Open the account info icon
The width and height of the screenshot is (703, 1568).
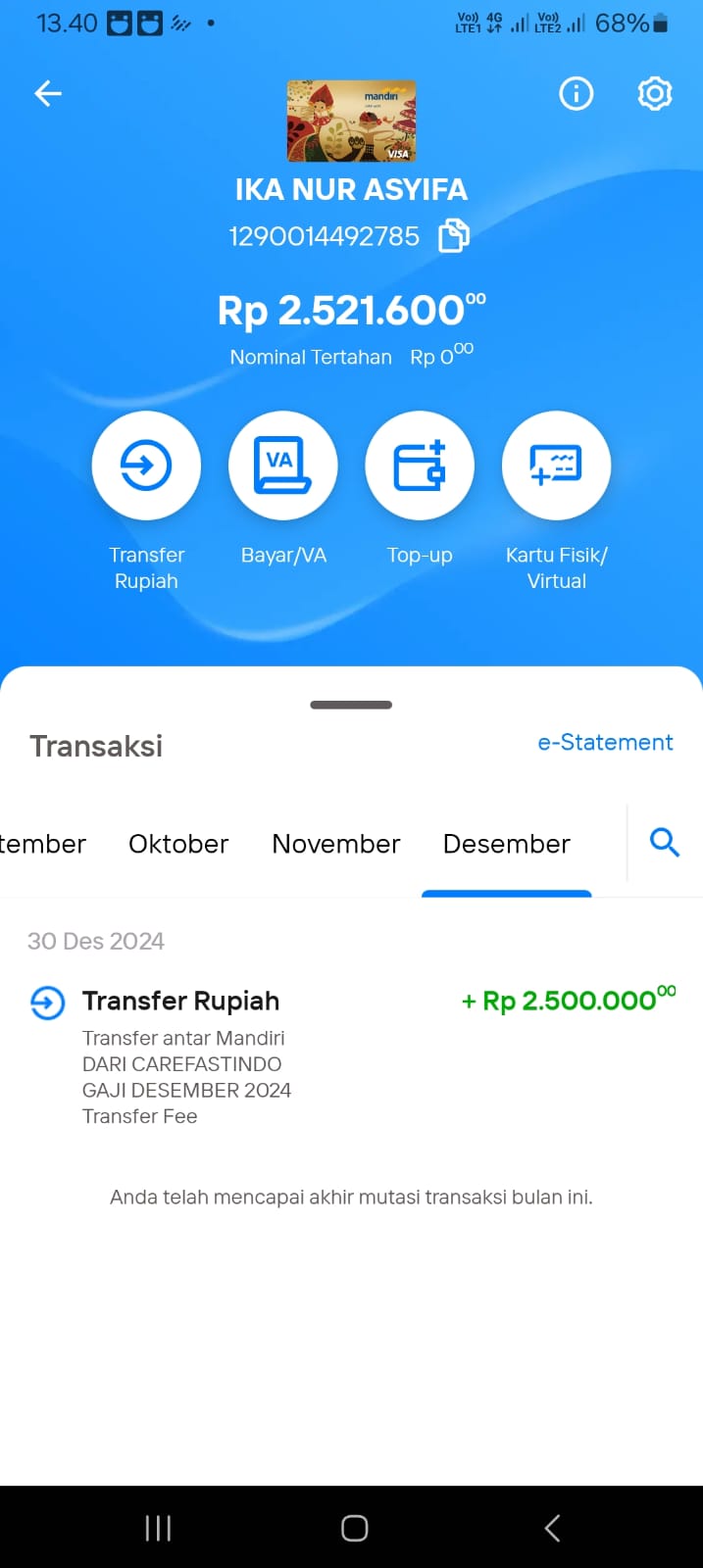(576, 93)
